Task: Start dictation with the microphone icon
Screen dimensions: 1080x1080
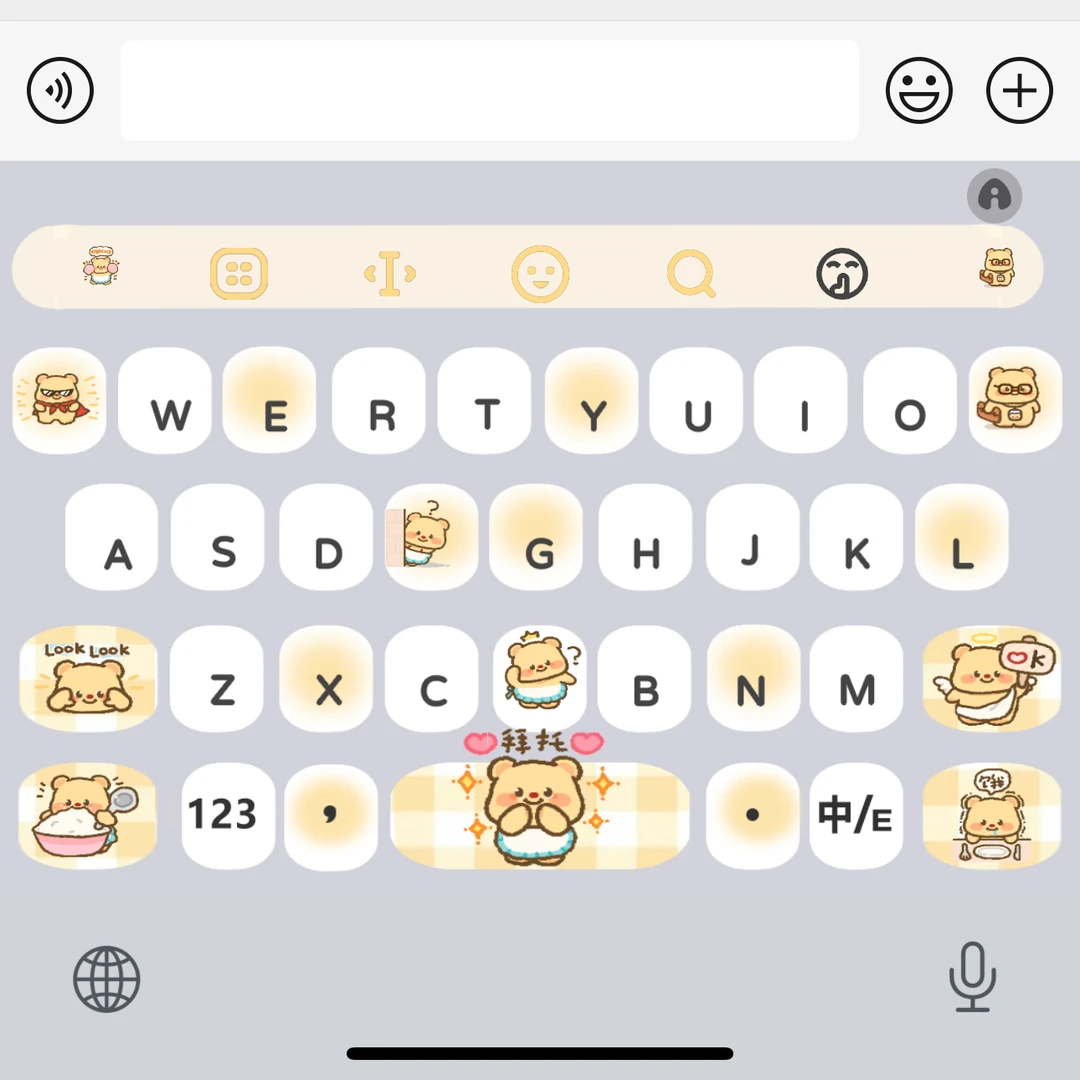Action: [973, 977]
